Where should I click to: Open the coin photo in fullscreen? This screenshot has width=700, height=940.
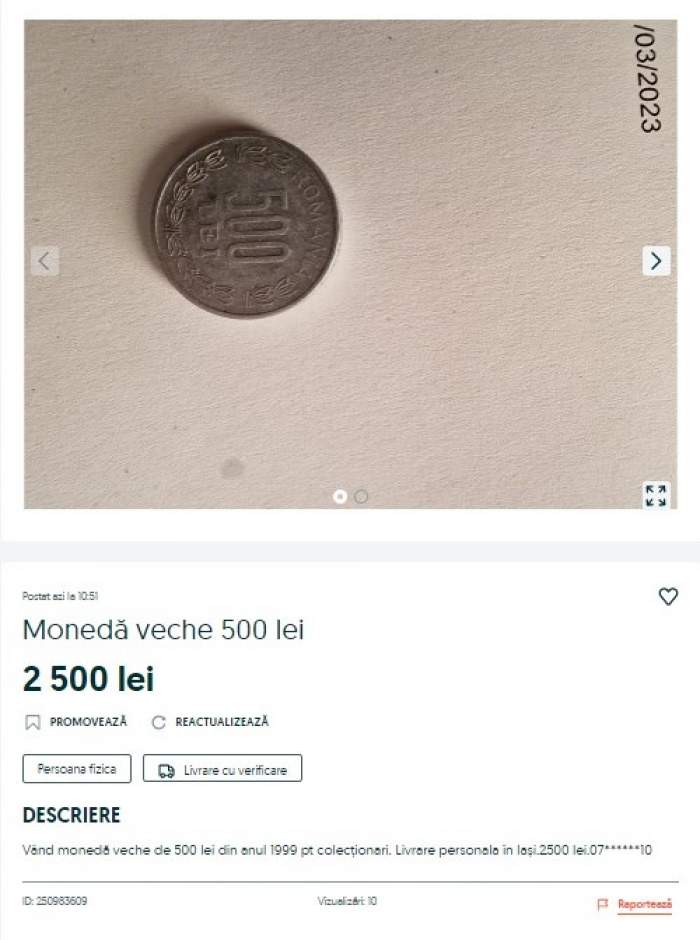(656, 495)
